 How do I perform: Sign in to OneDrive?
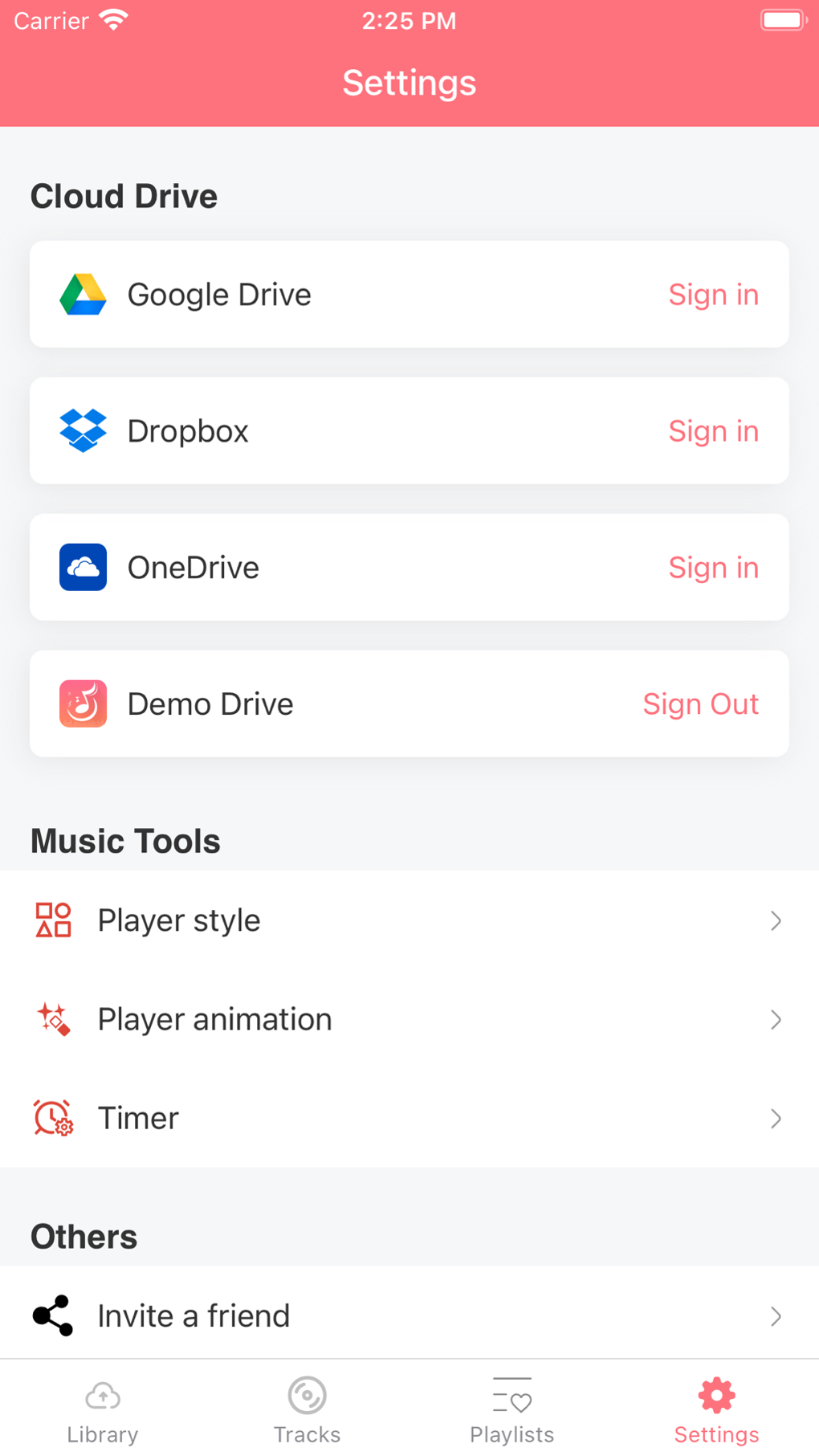tap(713, 568)
